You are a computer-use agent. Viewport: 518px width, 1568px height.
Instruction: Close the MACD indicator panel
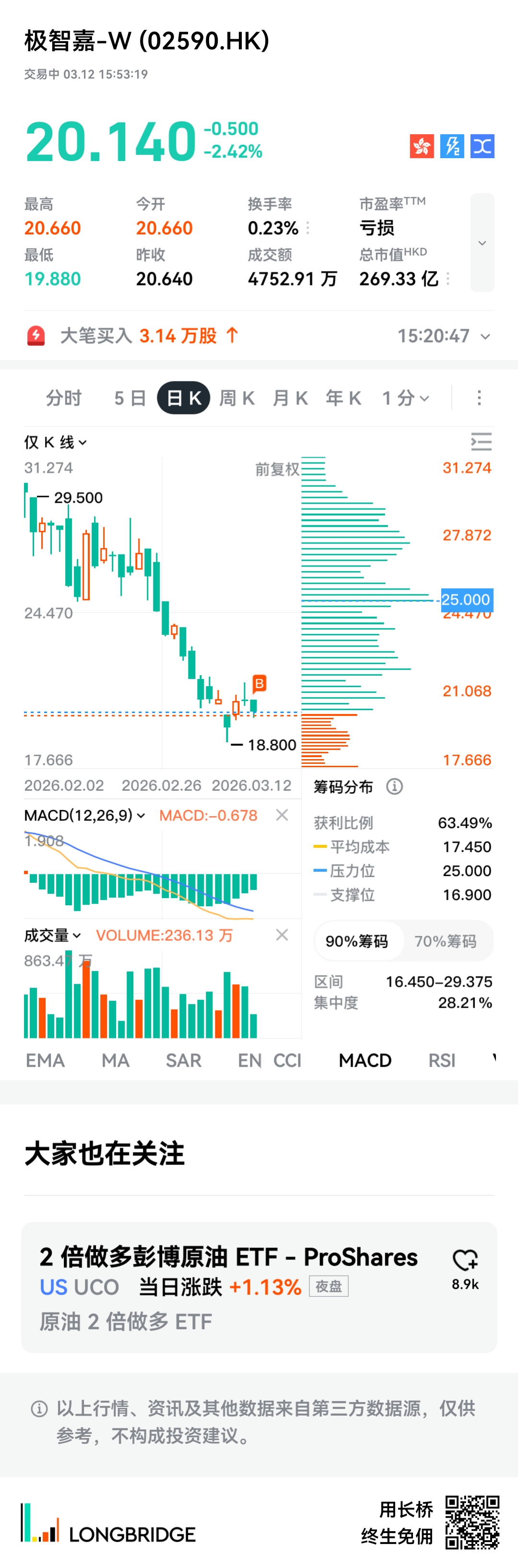[x=282, y=815]
